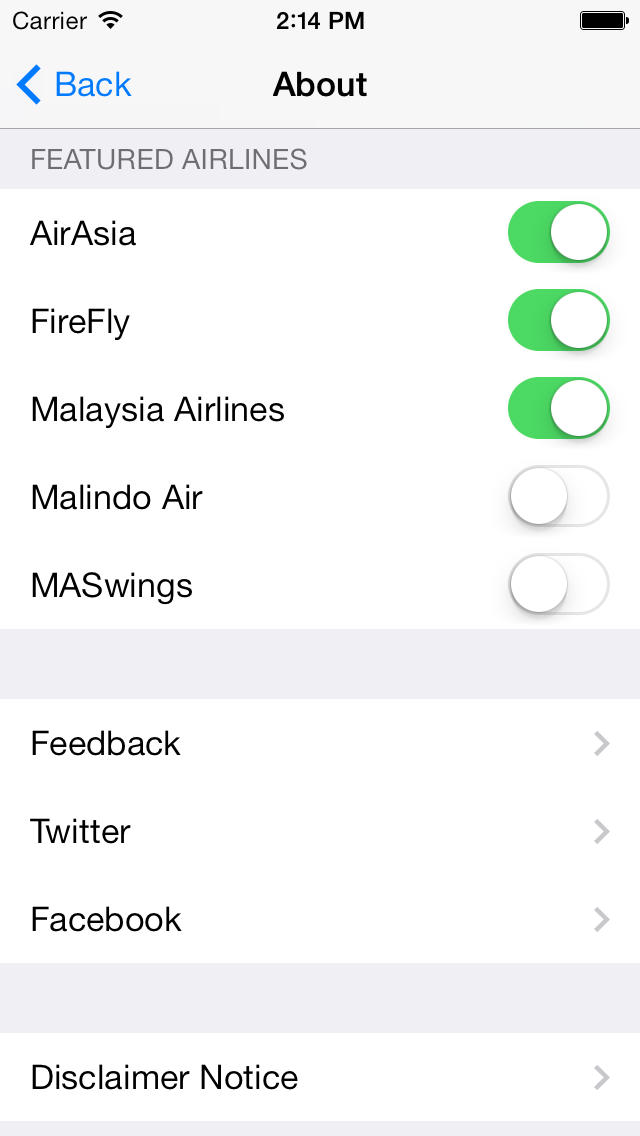Open the Twitter row
Image resolution: width=640 pixels, height=1136 pixels.
[x=320, y=832]
